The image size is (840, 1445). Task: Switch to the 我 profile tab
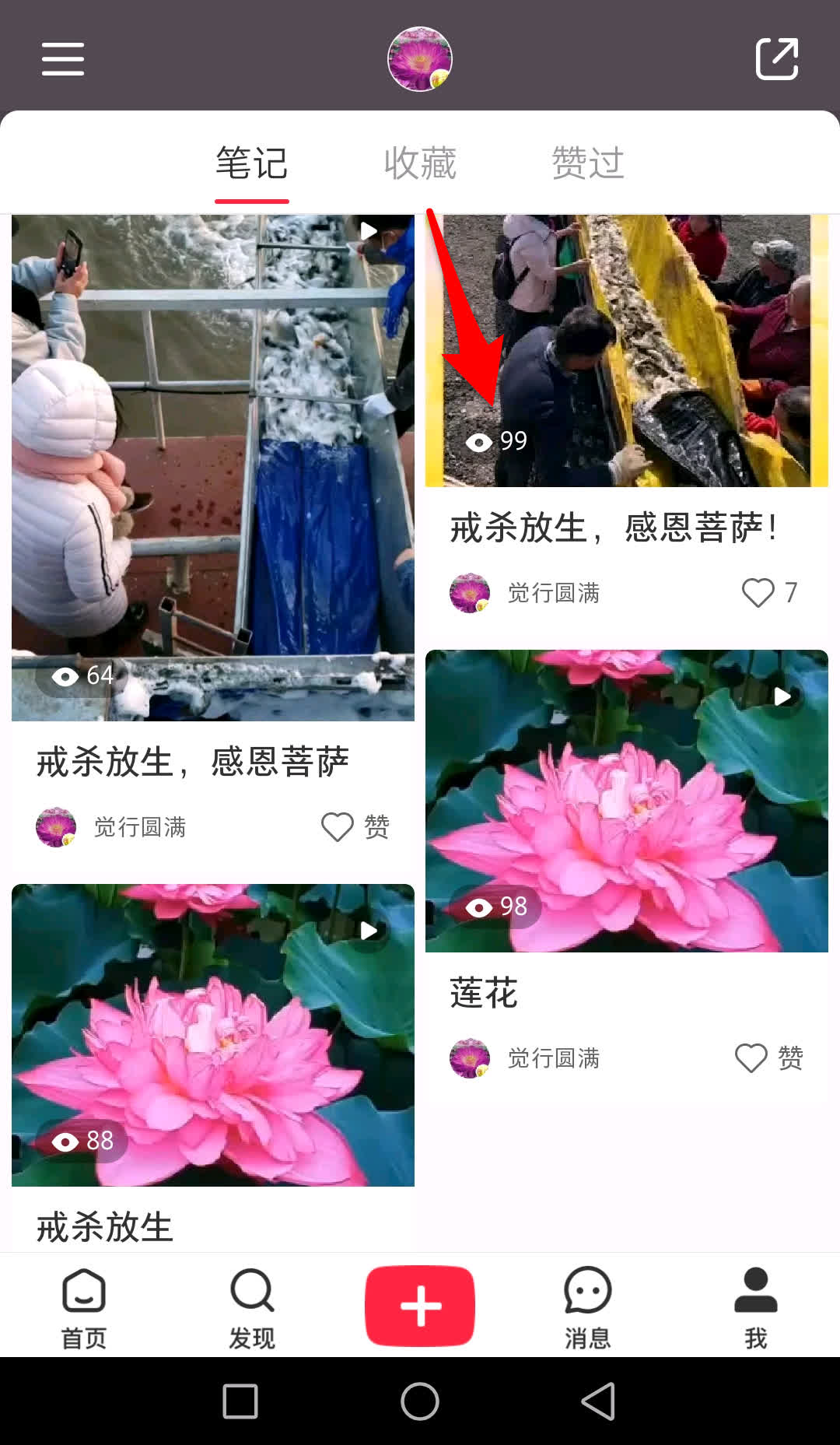755,1307
